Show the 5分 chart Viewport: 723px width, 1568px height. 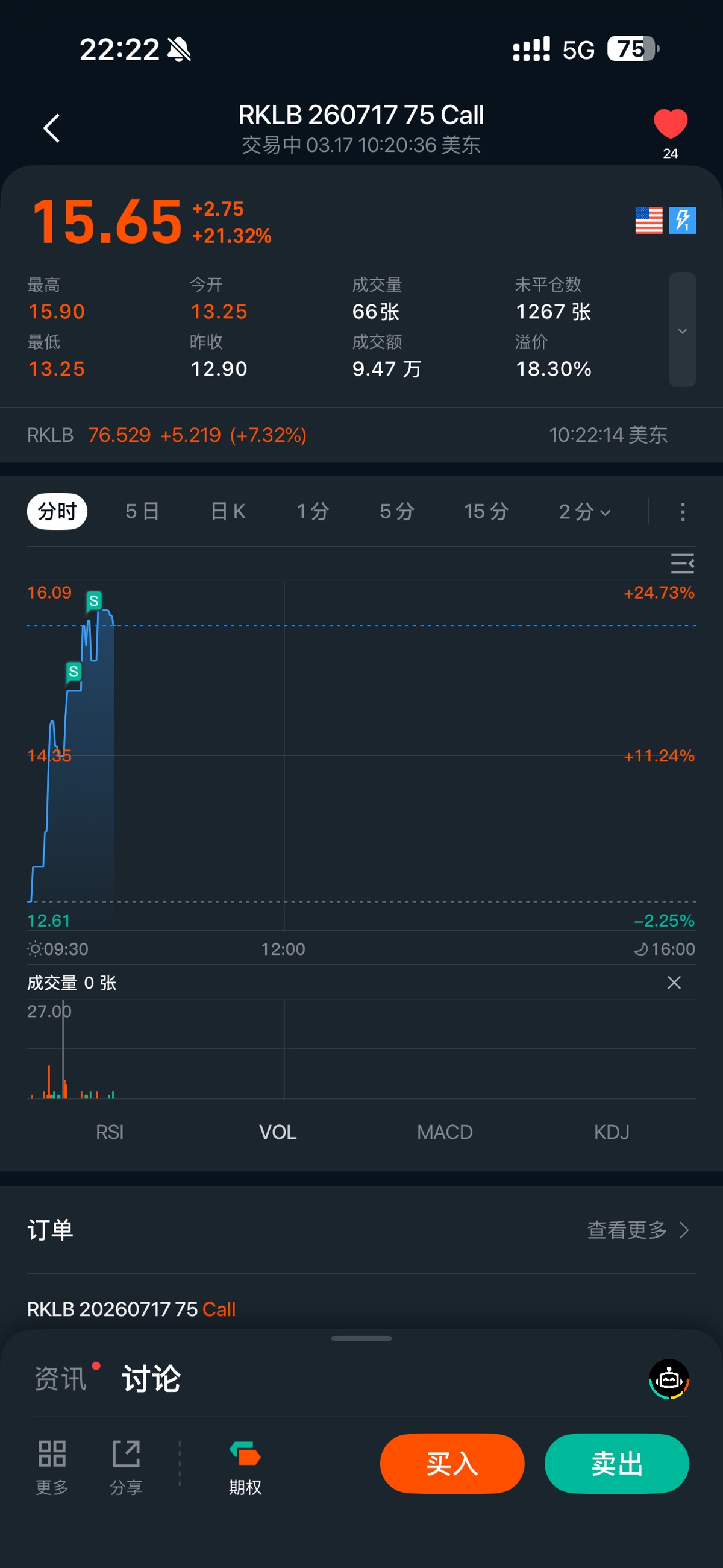click(397, 511)
